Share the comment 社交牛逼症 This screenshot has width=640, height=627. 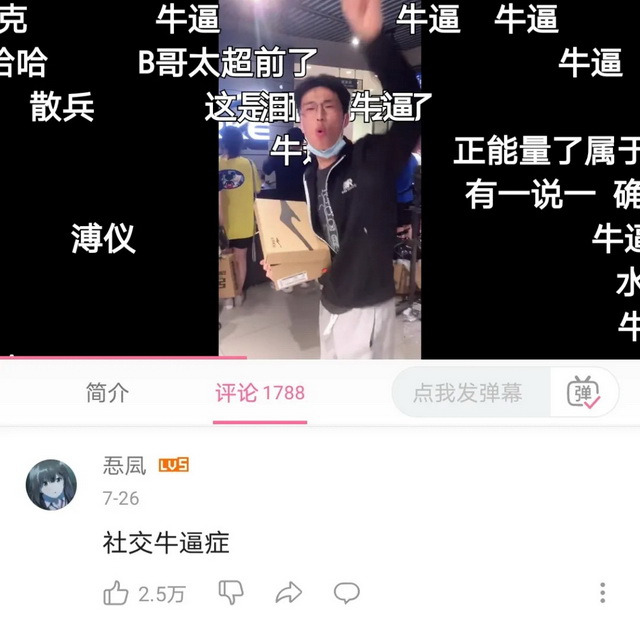click(x=289, y=593)
